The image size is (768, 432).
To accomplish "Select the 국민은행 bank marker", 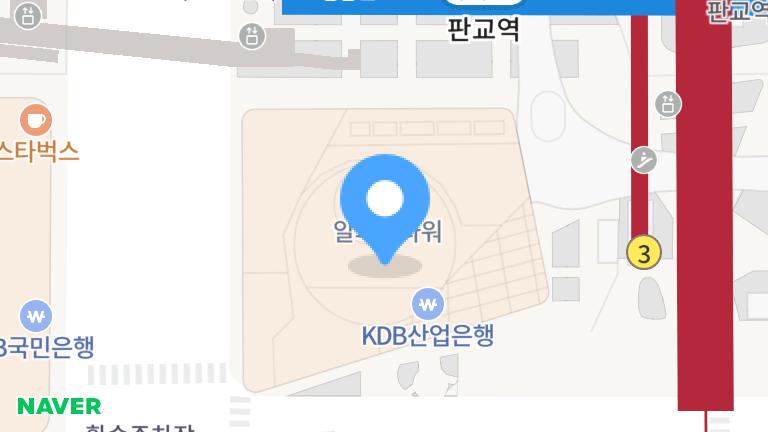I will pos(36,317).
